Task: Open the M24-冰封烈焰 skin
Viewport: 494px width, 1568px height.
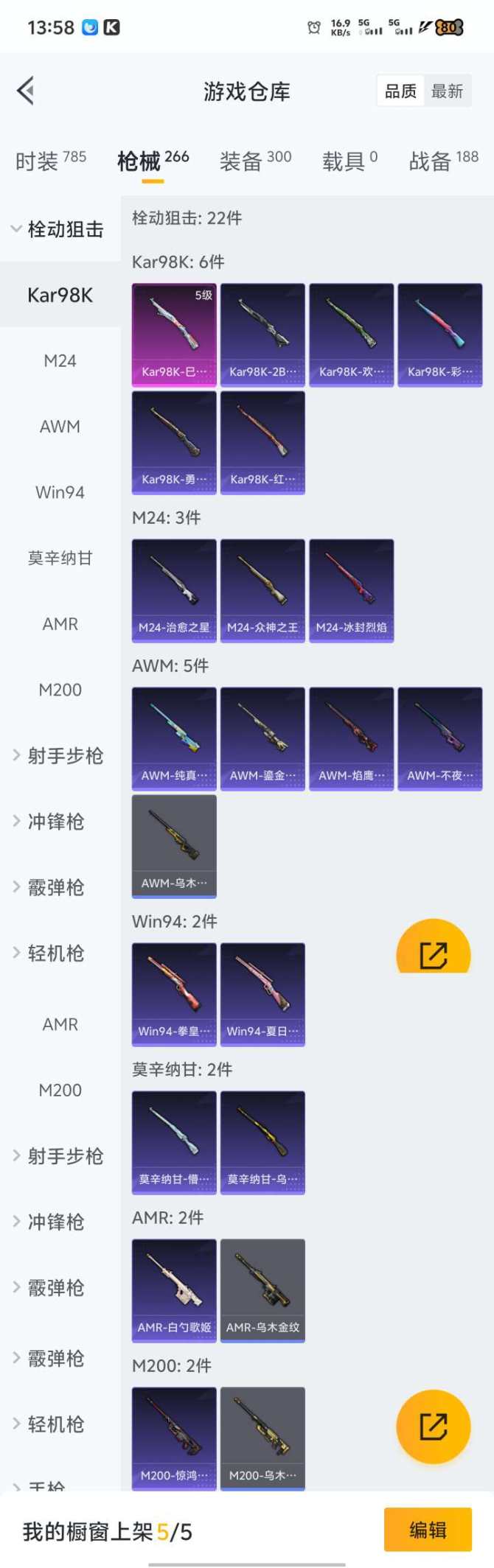Action: pos(351,590)
